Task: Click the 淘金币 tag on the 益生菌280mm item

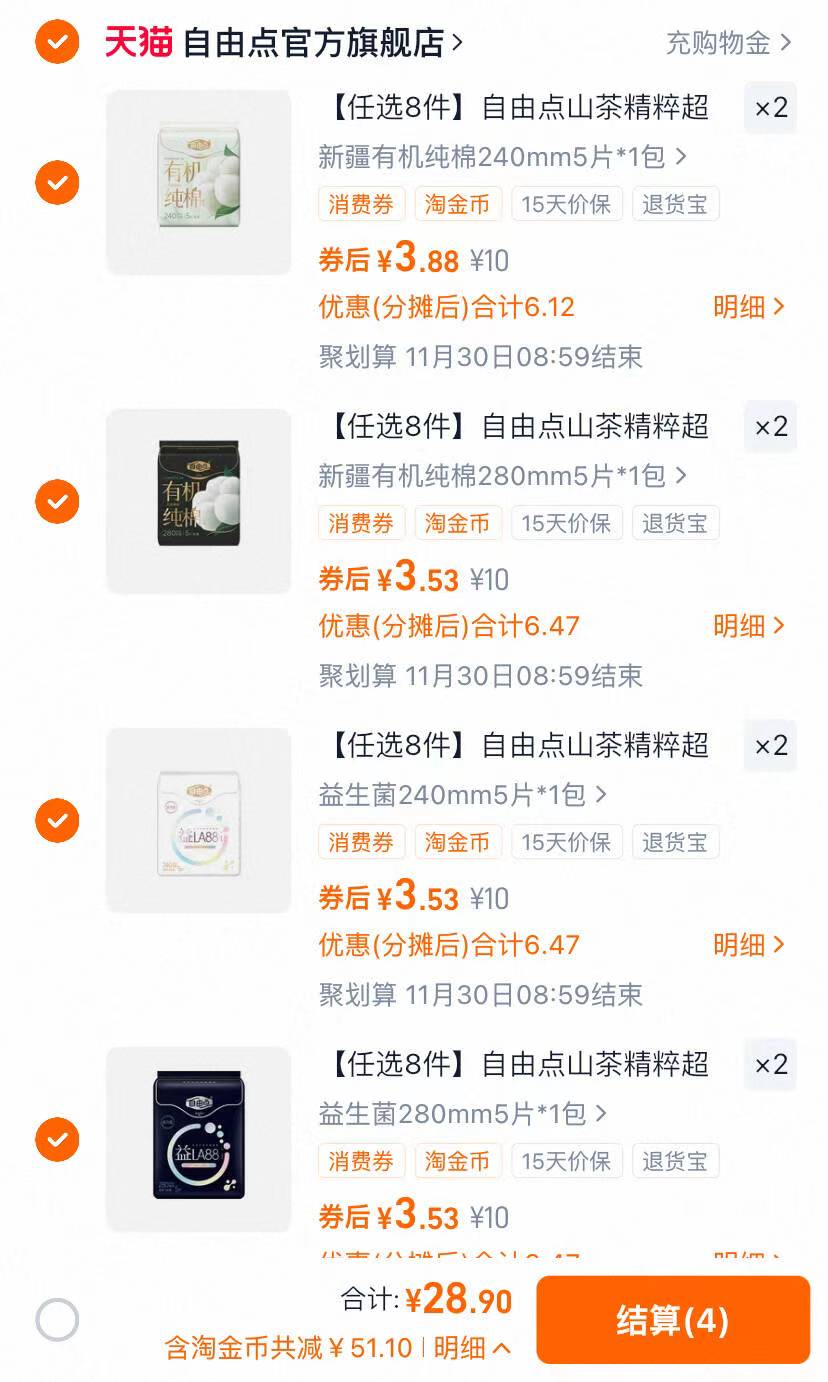Action: coord(458,1161)
